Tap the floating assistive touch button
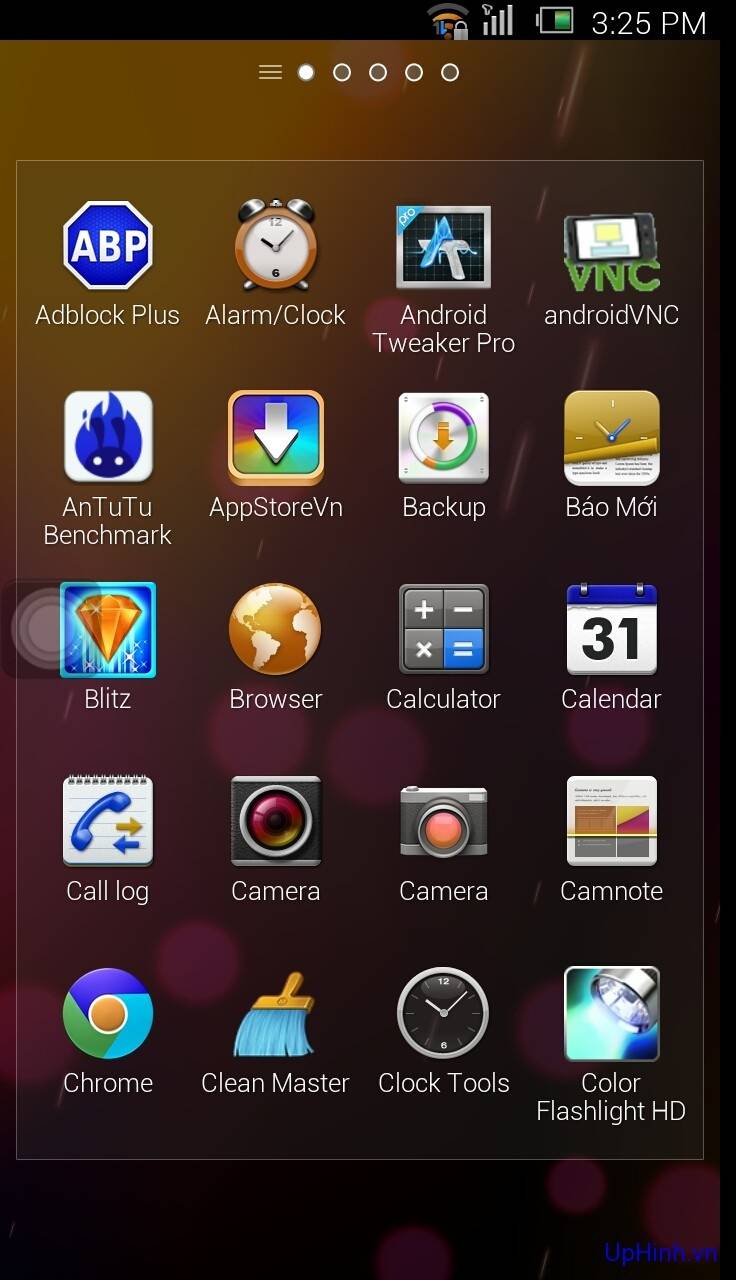736x1280 pixels. [40, 630]
